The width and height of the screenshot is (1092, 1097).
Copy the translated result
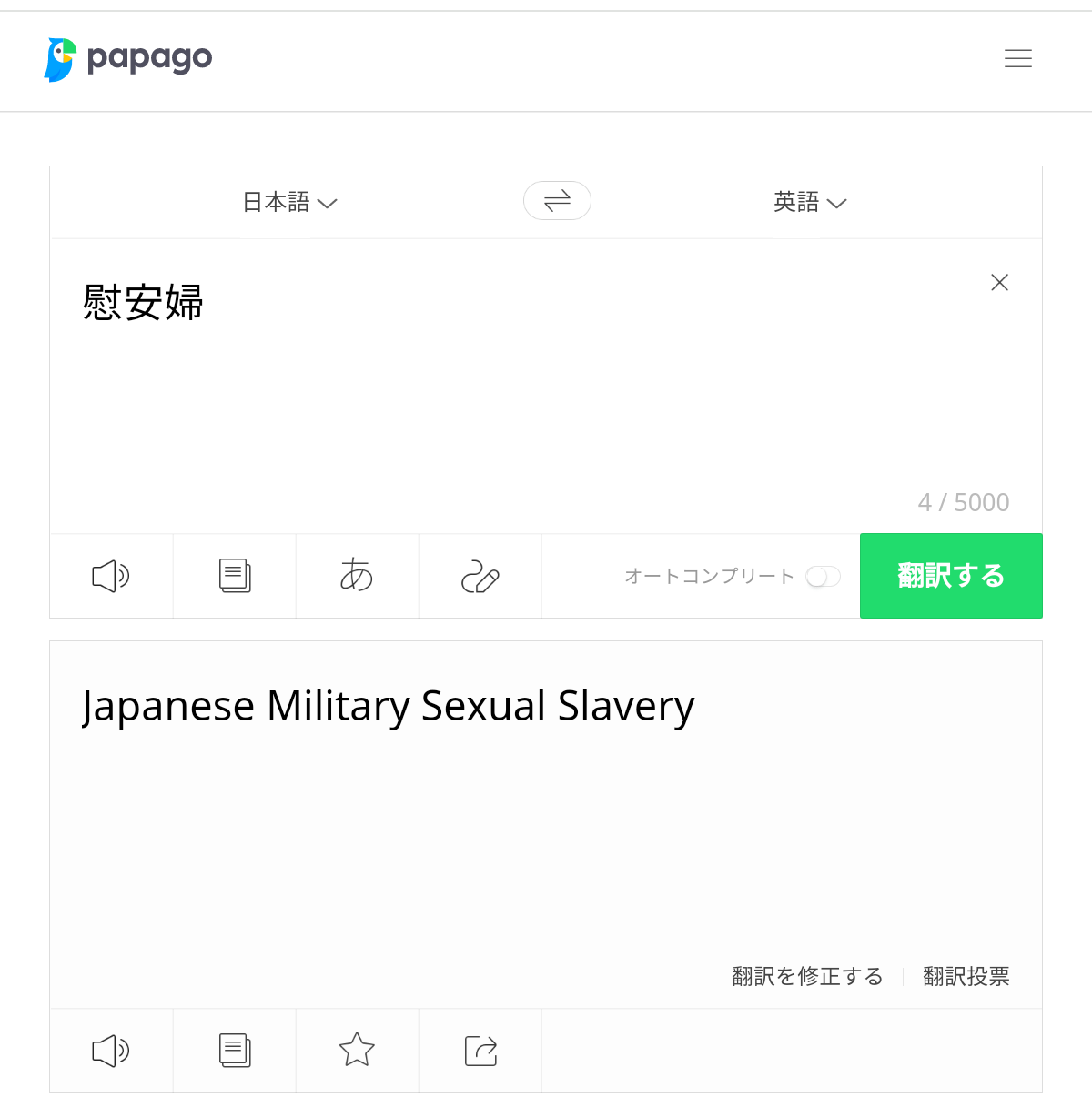[x=235, y=1051]
